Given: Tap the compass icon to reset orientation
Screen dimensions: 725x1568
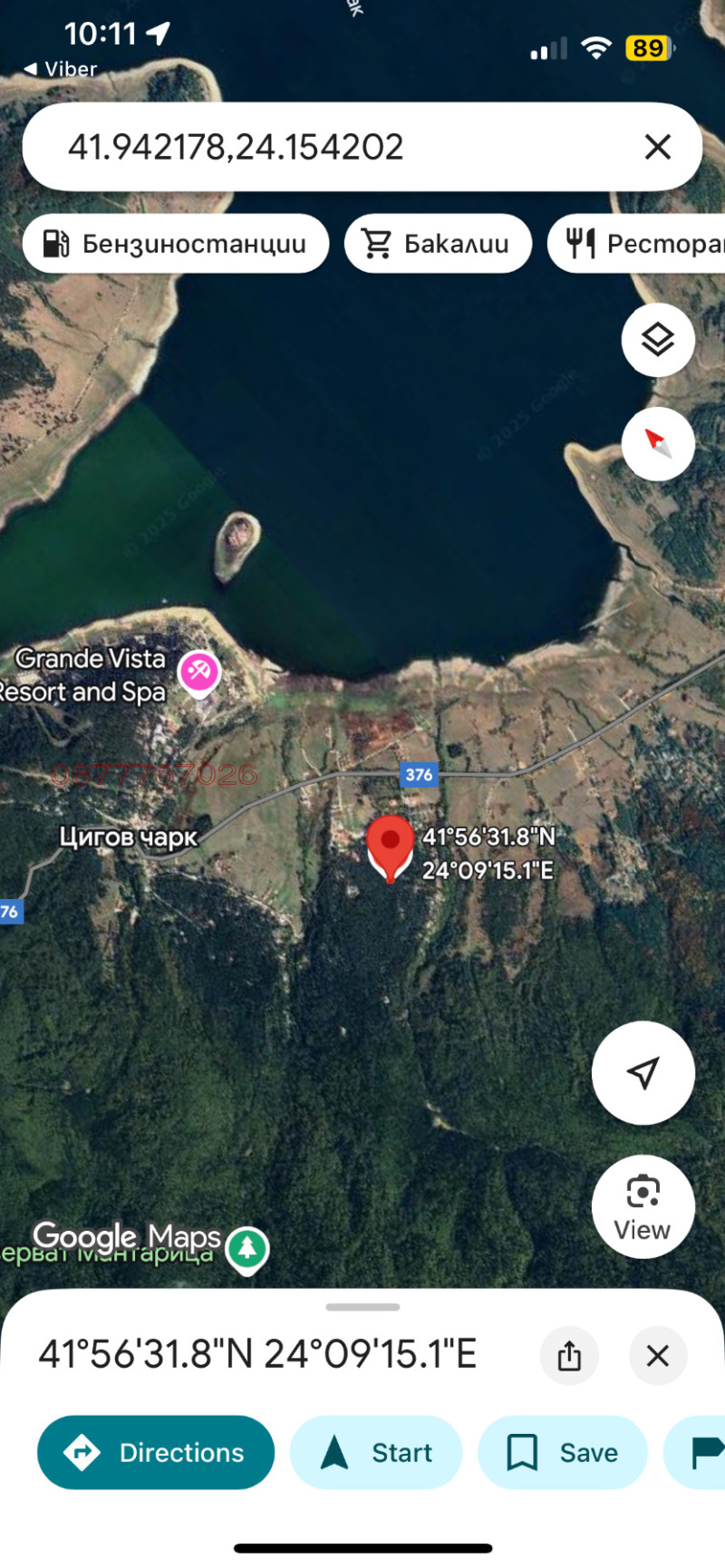Looking at the screenshot, I should [x=658, y=444].
